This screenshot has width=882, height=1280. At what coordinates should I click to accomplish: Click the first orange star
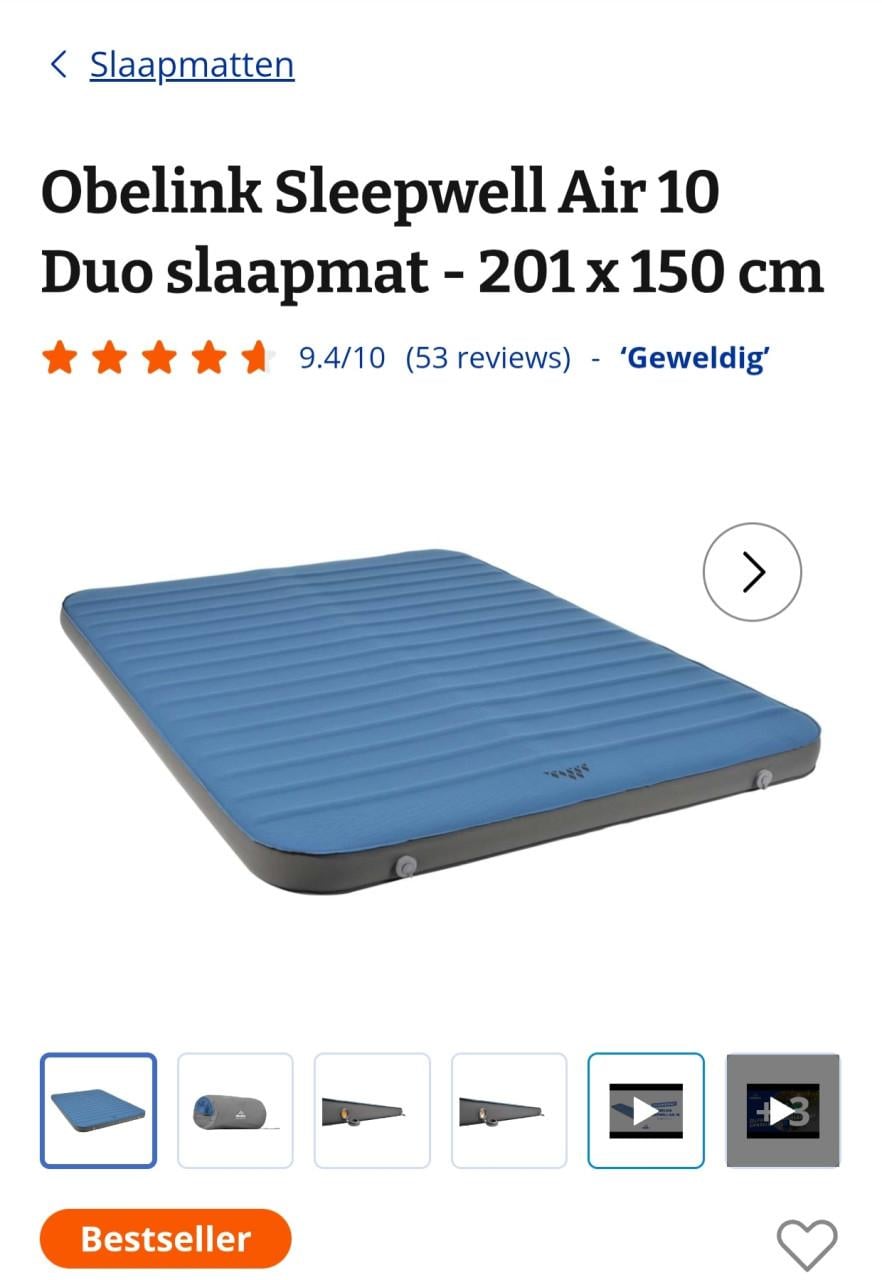click(x=59, y=357)
